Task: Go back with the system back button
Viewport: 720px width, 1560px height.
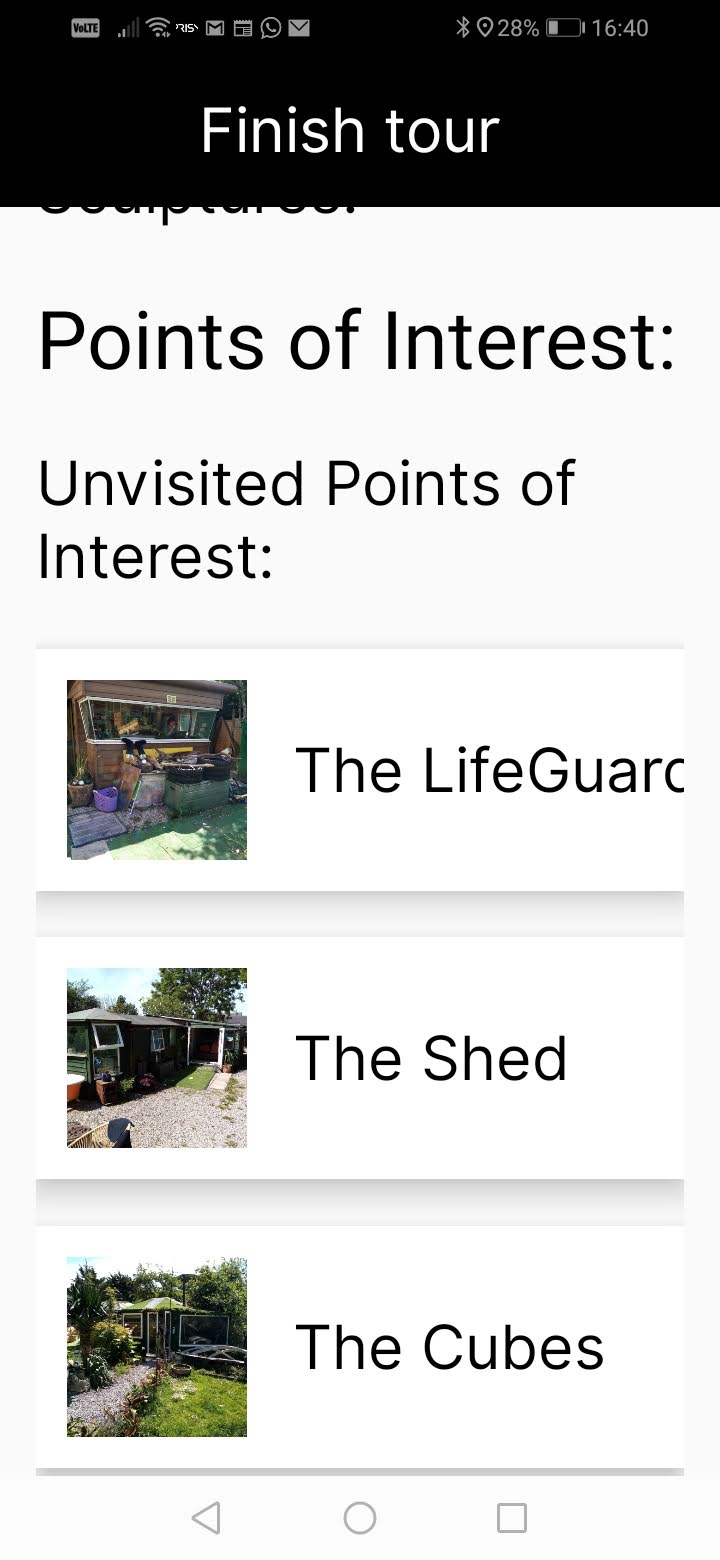Action: point(206,1518)
